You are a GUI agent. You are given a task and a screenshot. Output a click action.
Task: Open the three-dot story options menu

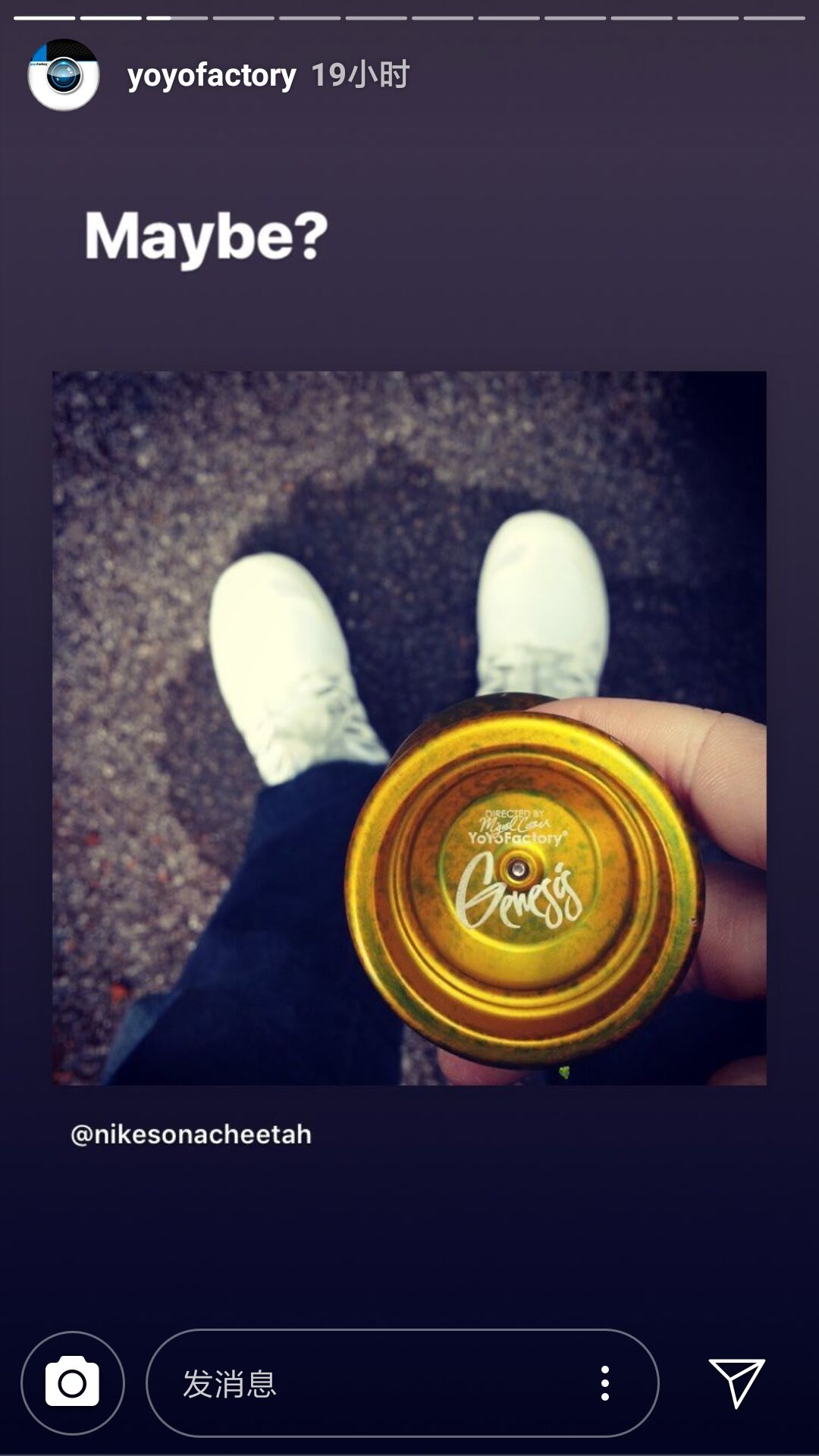(x=604, y=1383)
